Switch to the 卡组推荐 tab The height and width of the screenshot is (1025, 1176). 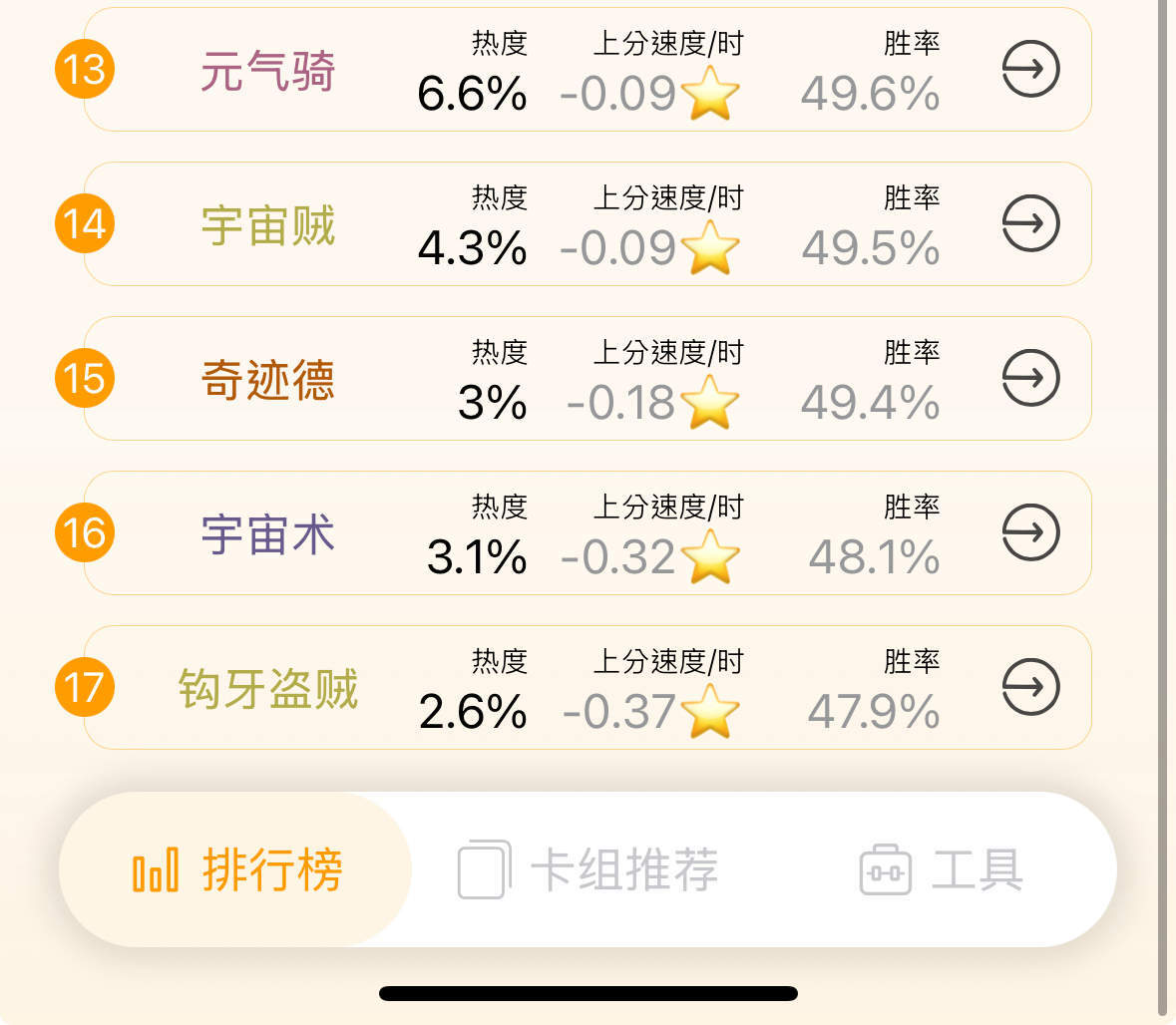pos(588,869)
